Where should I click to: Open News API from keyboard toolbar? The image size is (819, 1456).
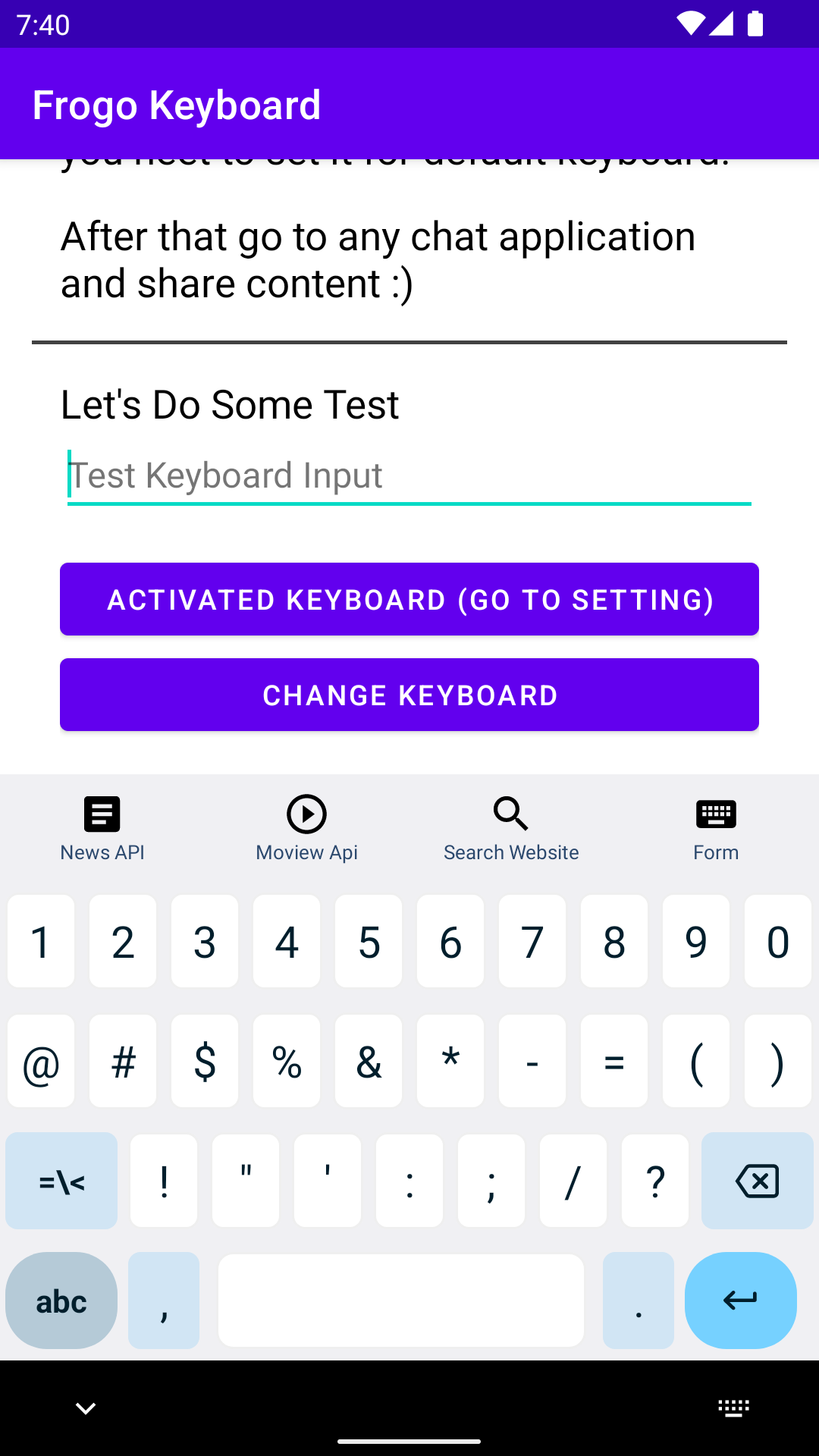102,828
